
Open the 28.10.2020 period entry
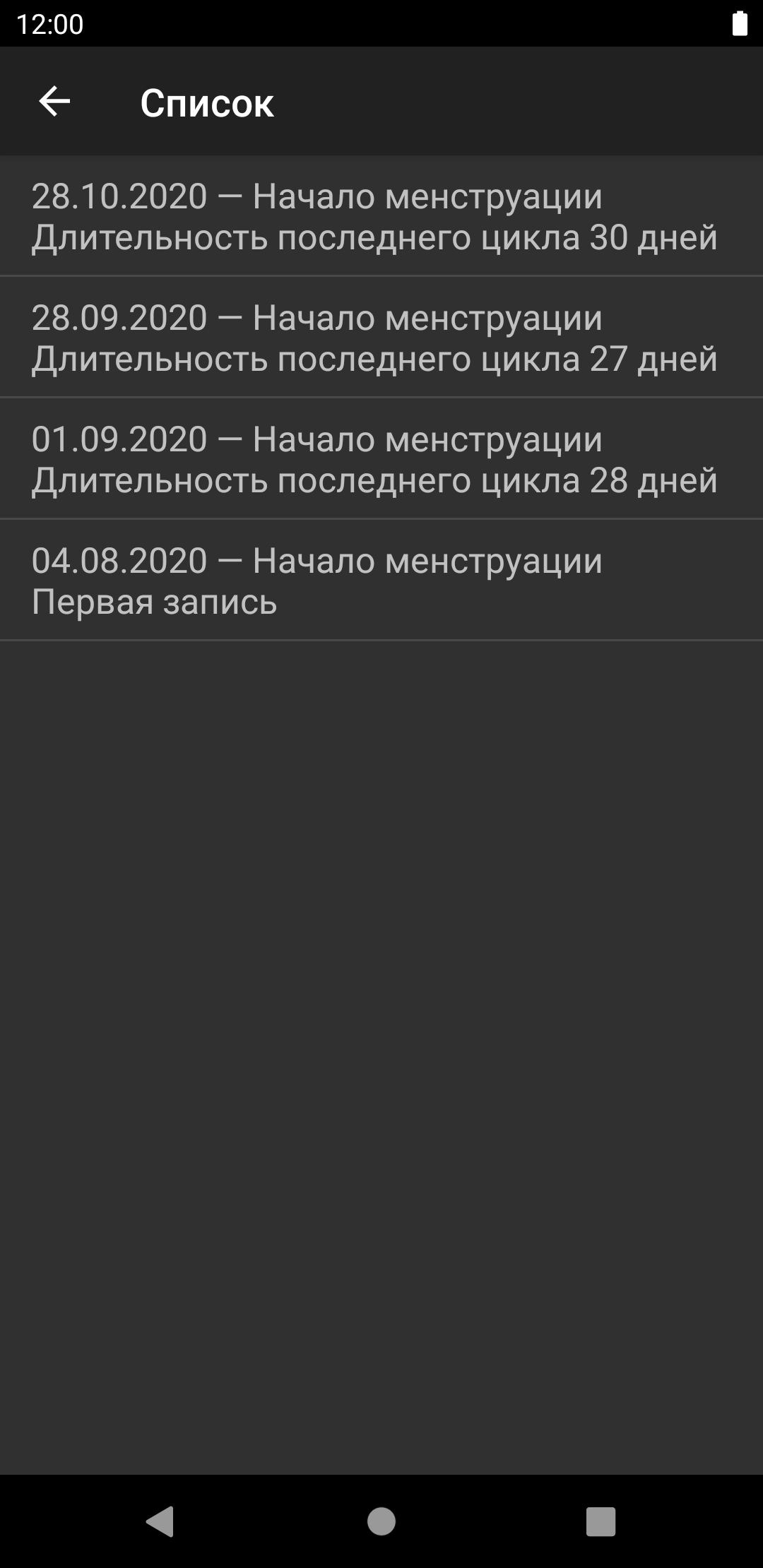tap(381, 216)
